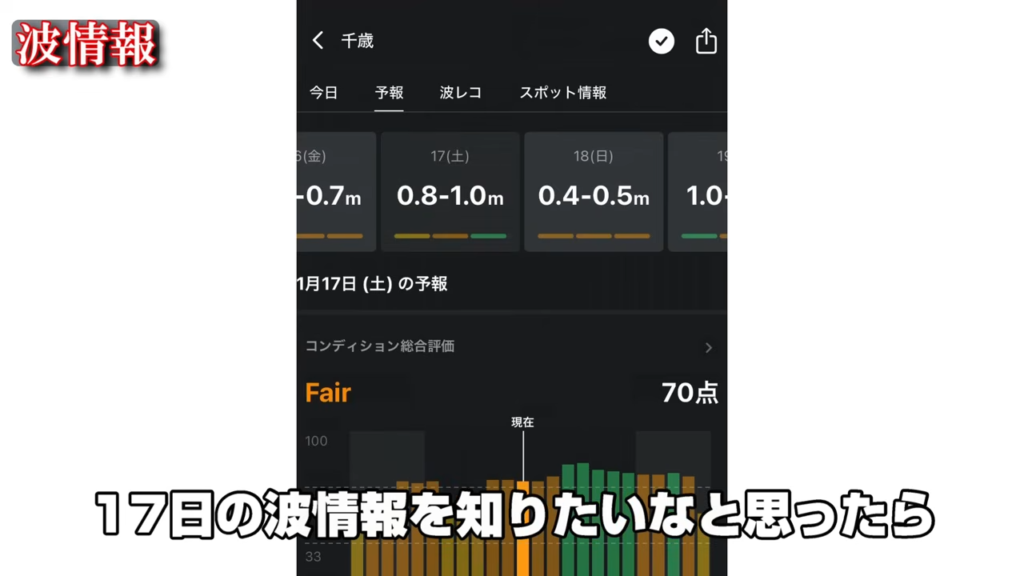
Task: Tap the checkmark icon in the header
Action: (x=661, y=41)
